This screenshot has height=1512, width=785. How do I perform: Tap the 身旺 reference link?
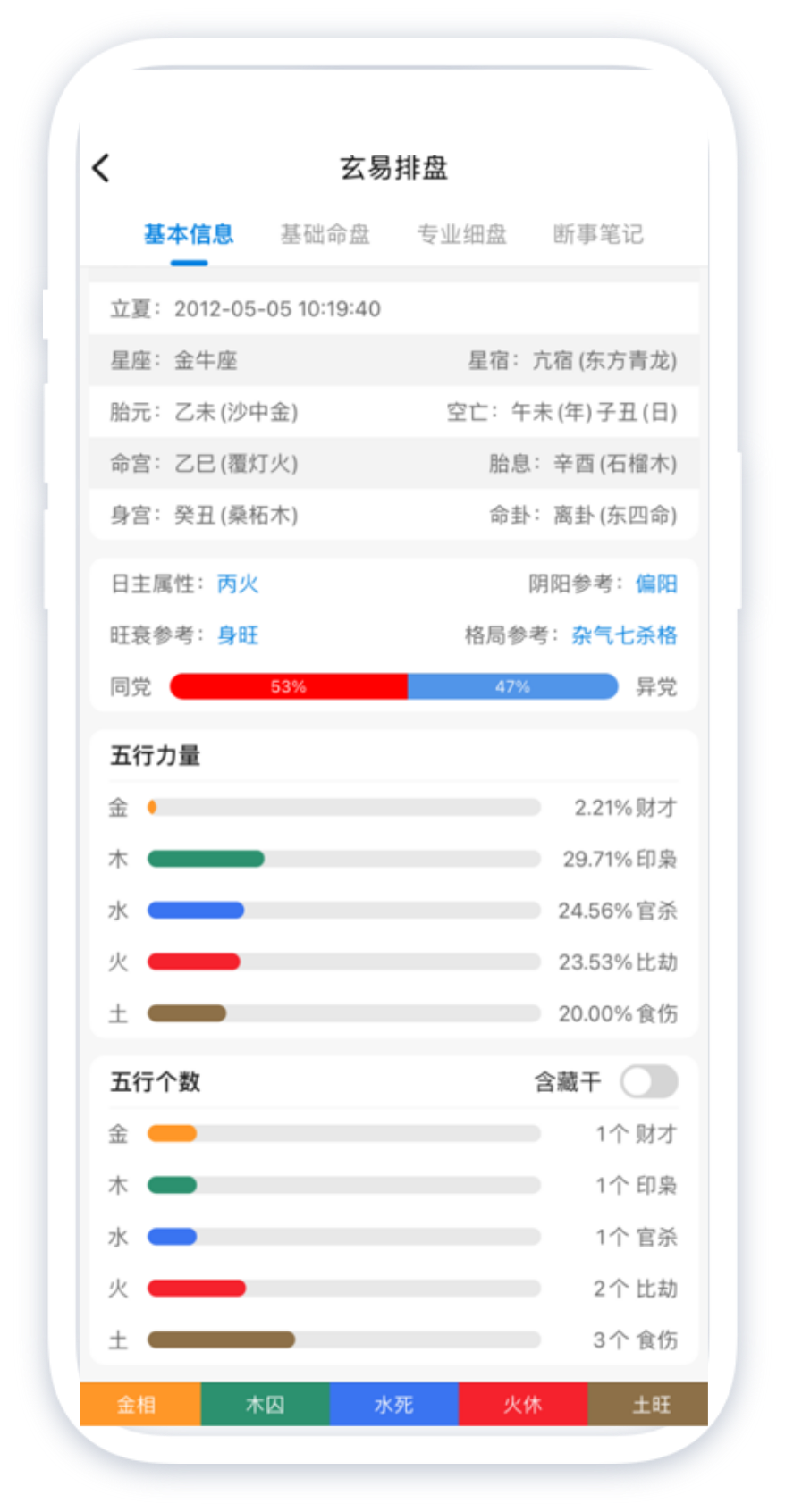click(x=238, y=635)
